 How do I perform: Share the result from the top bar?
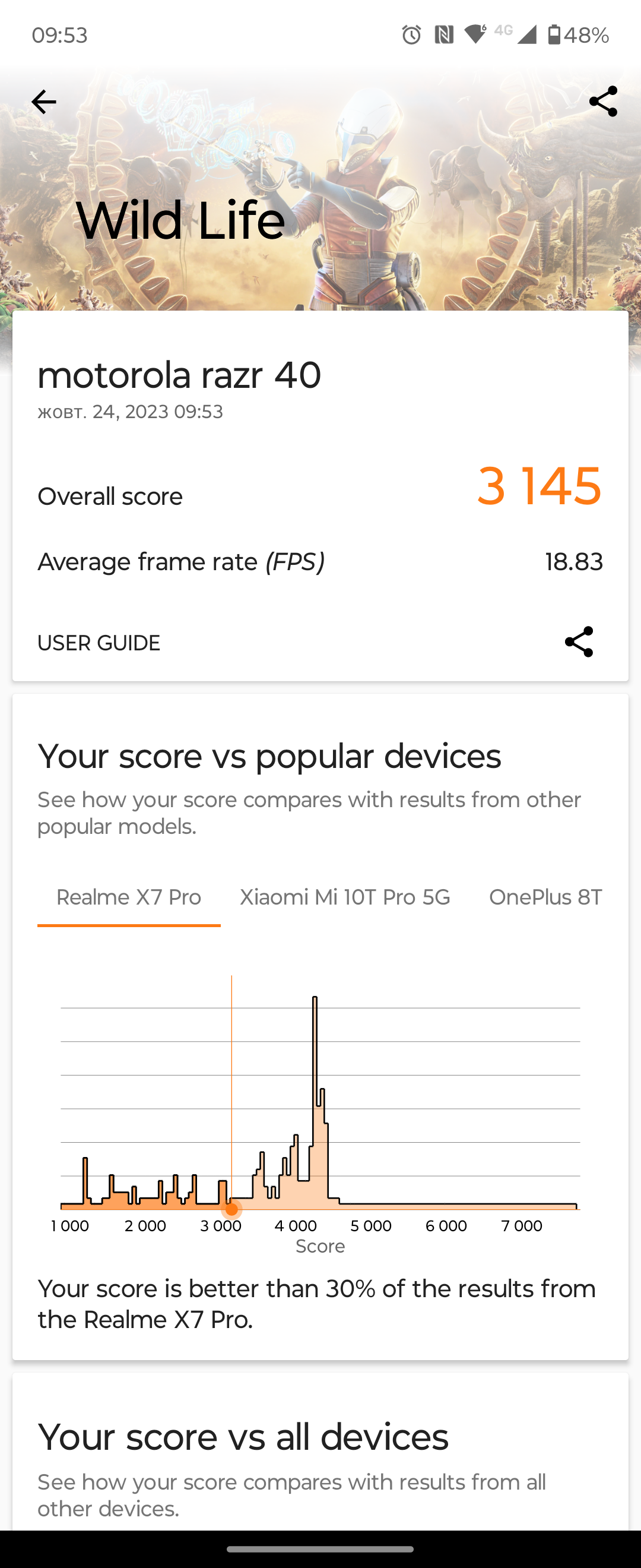click(x=602, y=101)
